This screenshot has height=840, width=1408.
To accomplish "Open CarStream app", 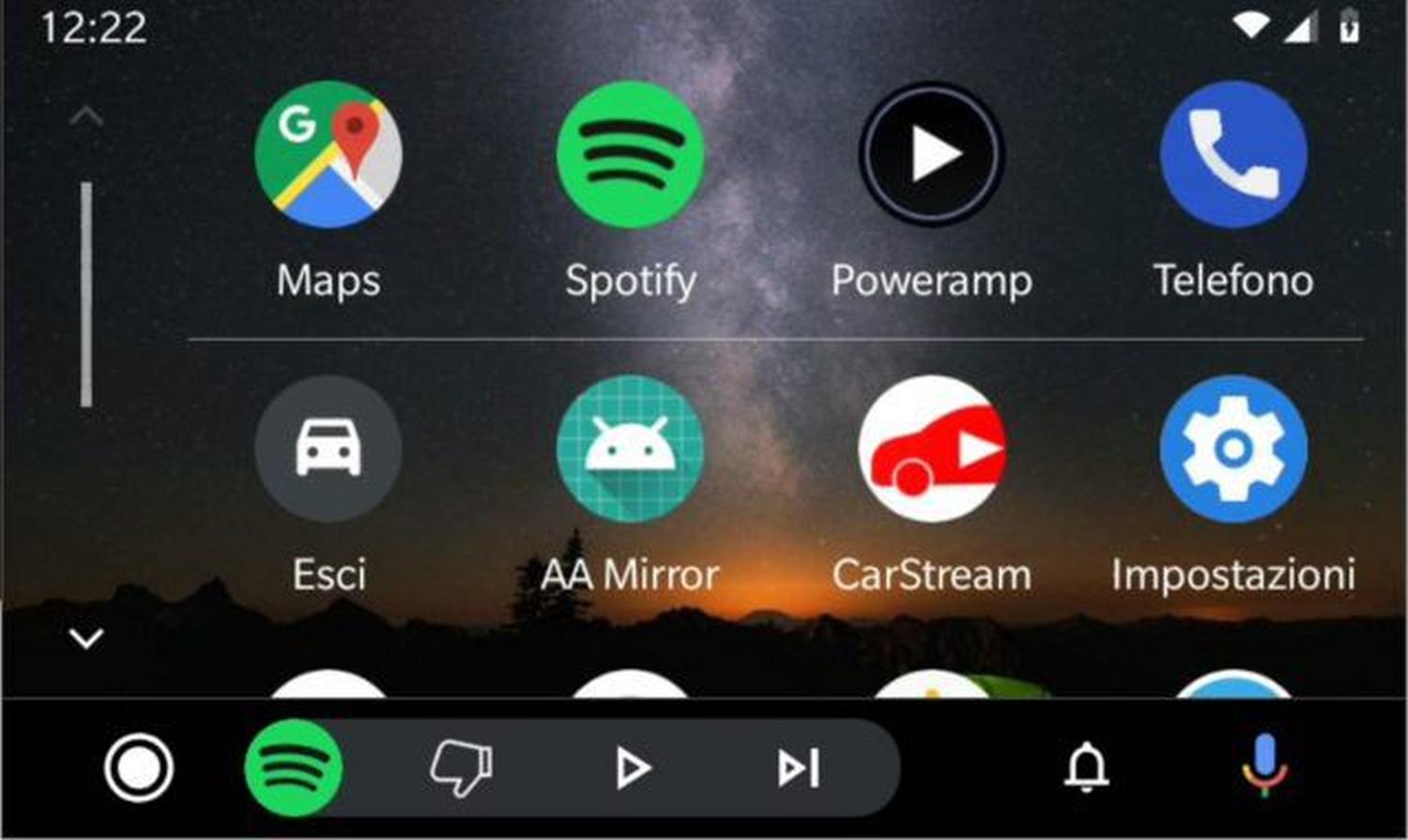I will 931,449.
